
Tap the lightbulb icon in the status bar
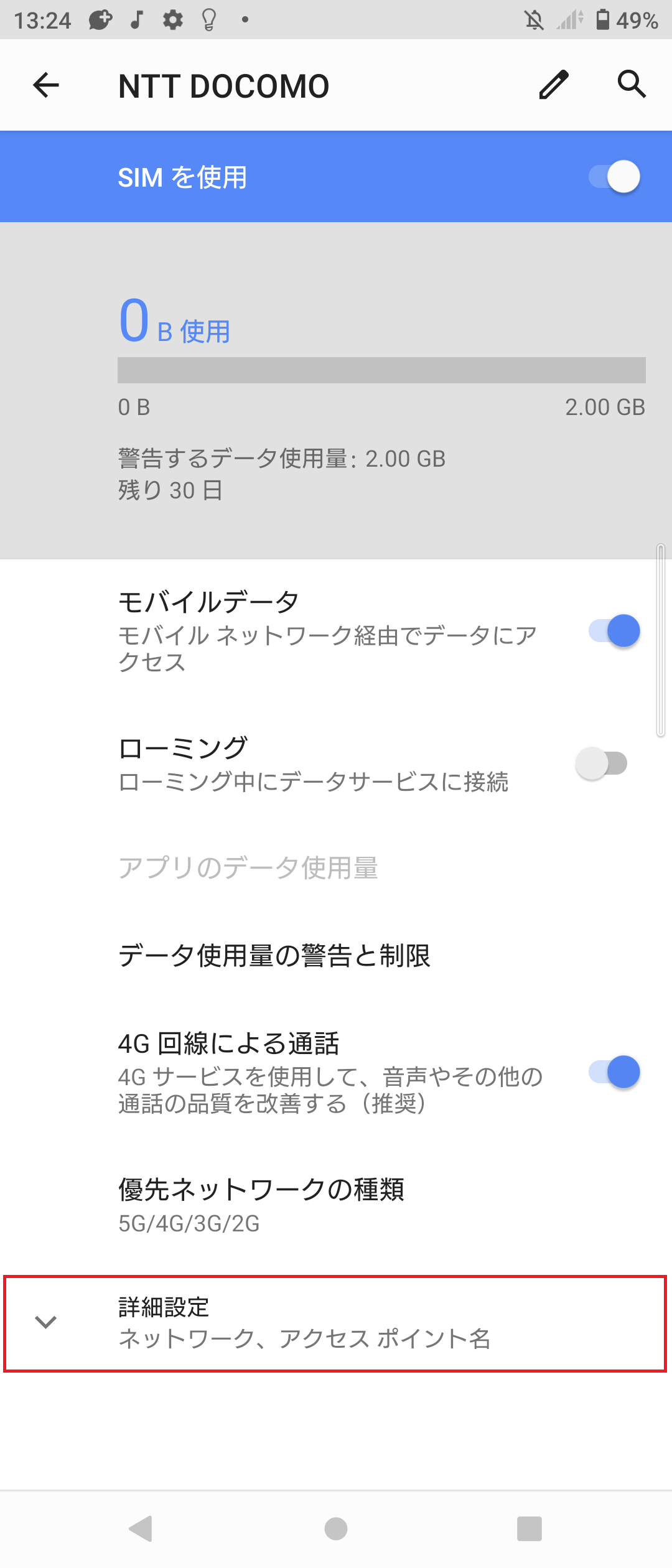click(x=209, y=20)
